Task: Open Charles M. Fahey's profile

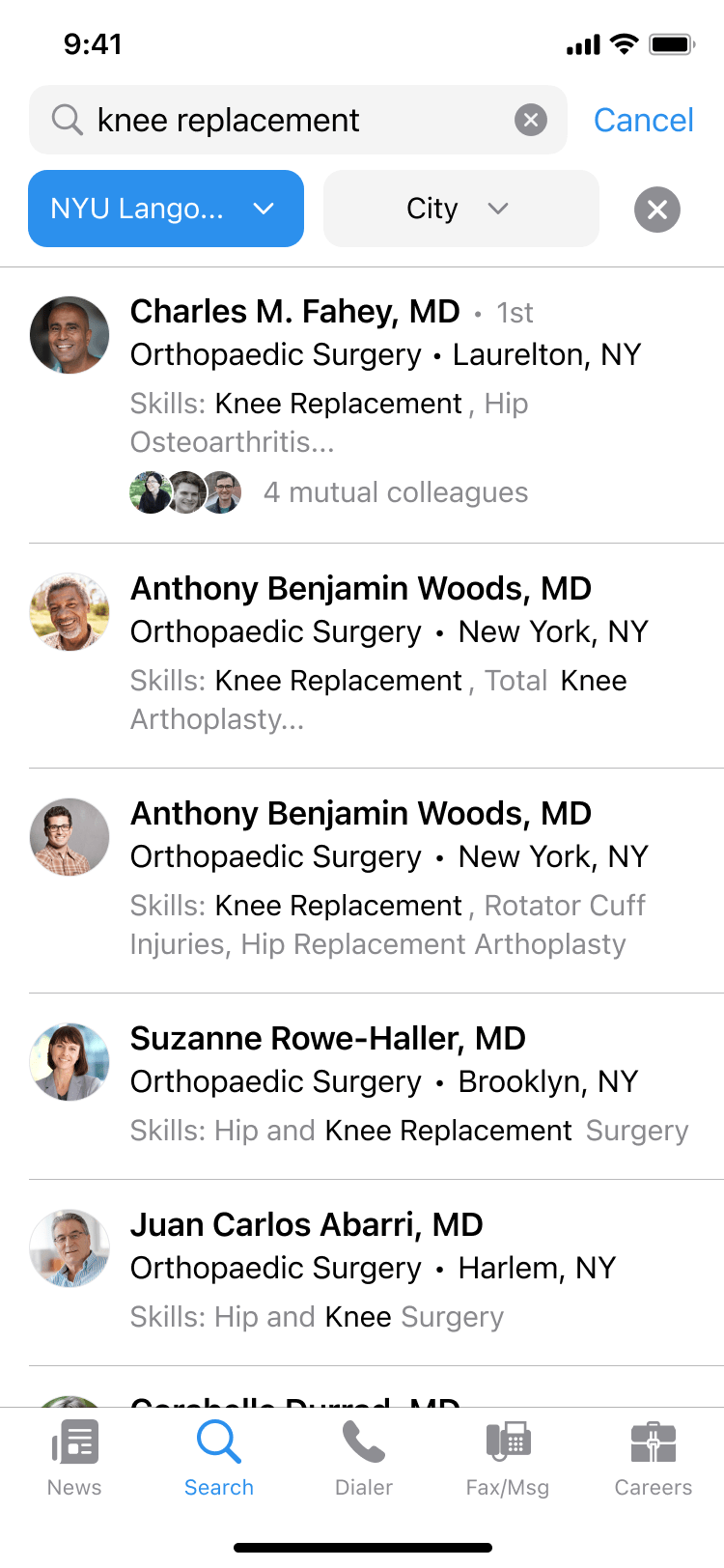Action: click(376, 406)
